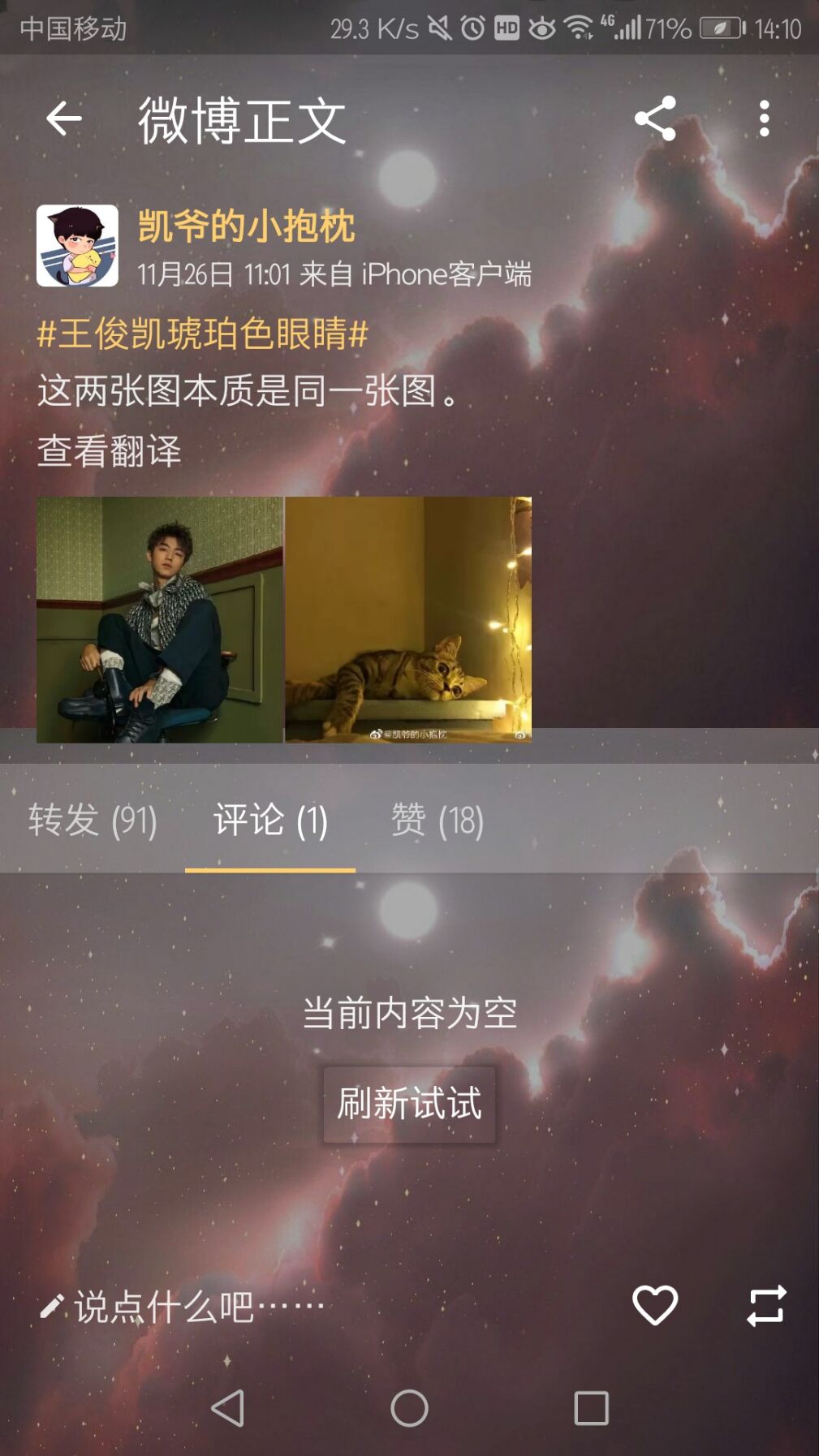Screen dimensions: 819x1456
Task: Open the photo of the sitting man
Action: (x=160, y=619)
